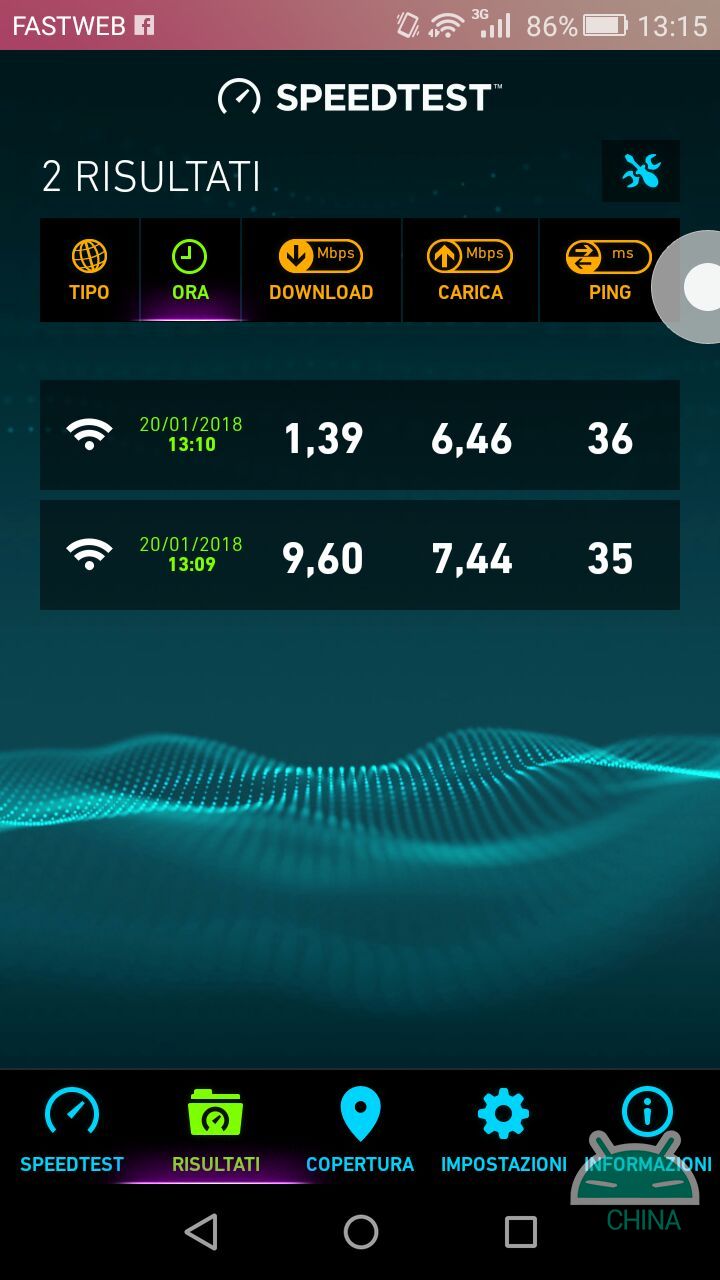The width and height of the screenshot is (720, 1280).
Task: Go back with system back button
Action: point(201,1232)
